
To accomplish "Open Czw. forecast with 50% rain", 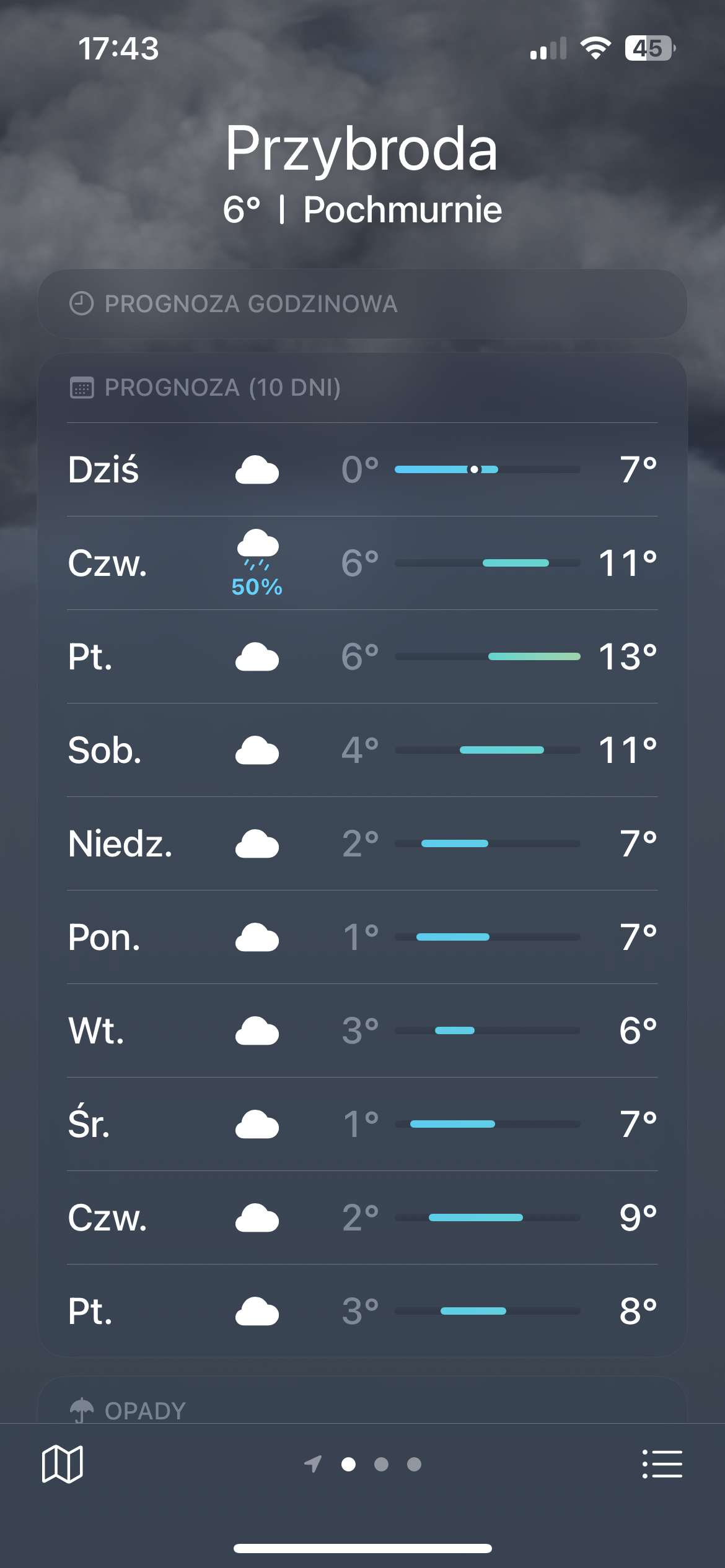I will click(362, 563).
